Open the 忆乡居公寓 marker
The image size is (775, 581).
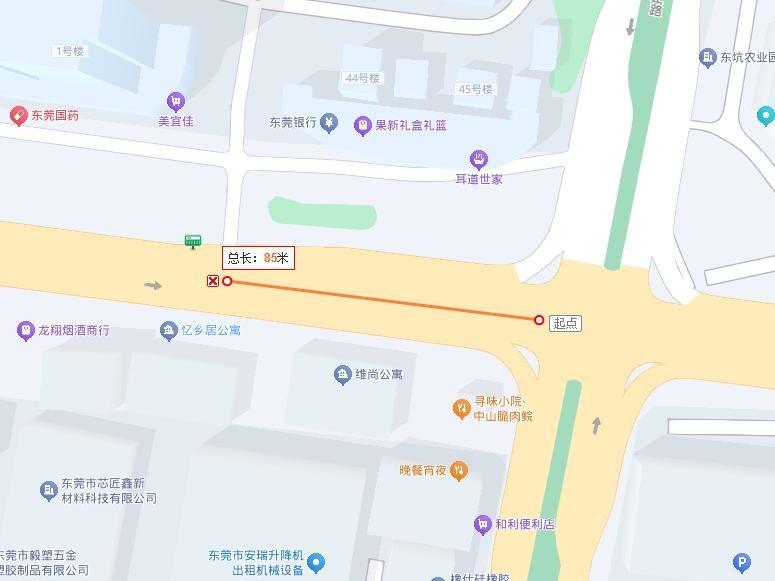pos(169,331)
